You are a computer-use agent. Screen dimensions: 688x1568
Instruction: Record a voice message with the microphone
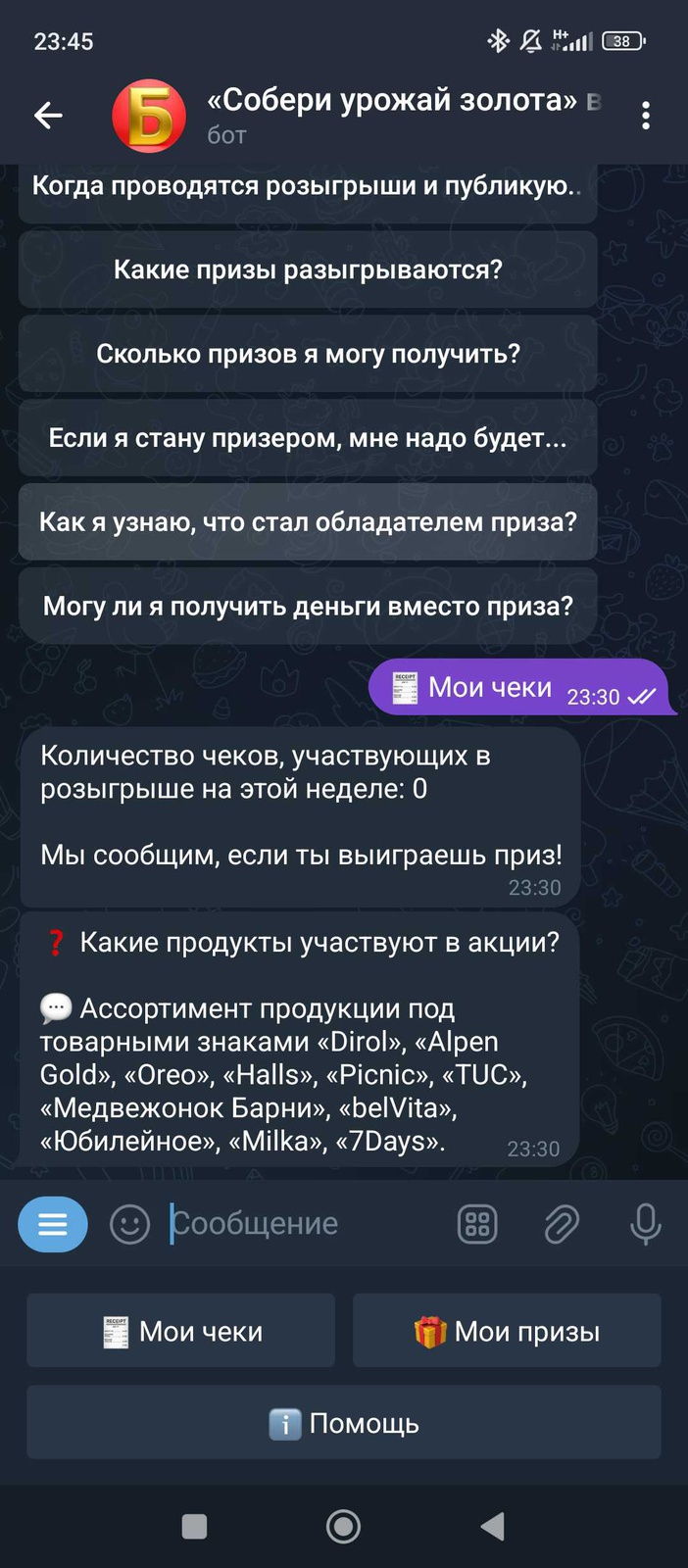(645, 1224)
